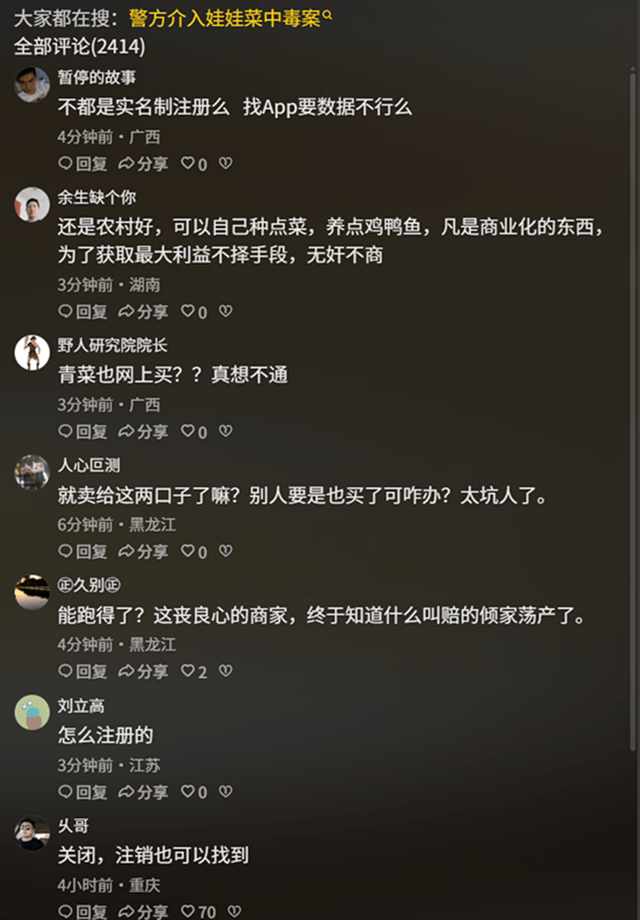Dislike 暂停的故事's comment
Image resolution: width=640 pixels, height=920 pixels.
(x=225, y=164)
